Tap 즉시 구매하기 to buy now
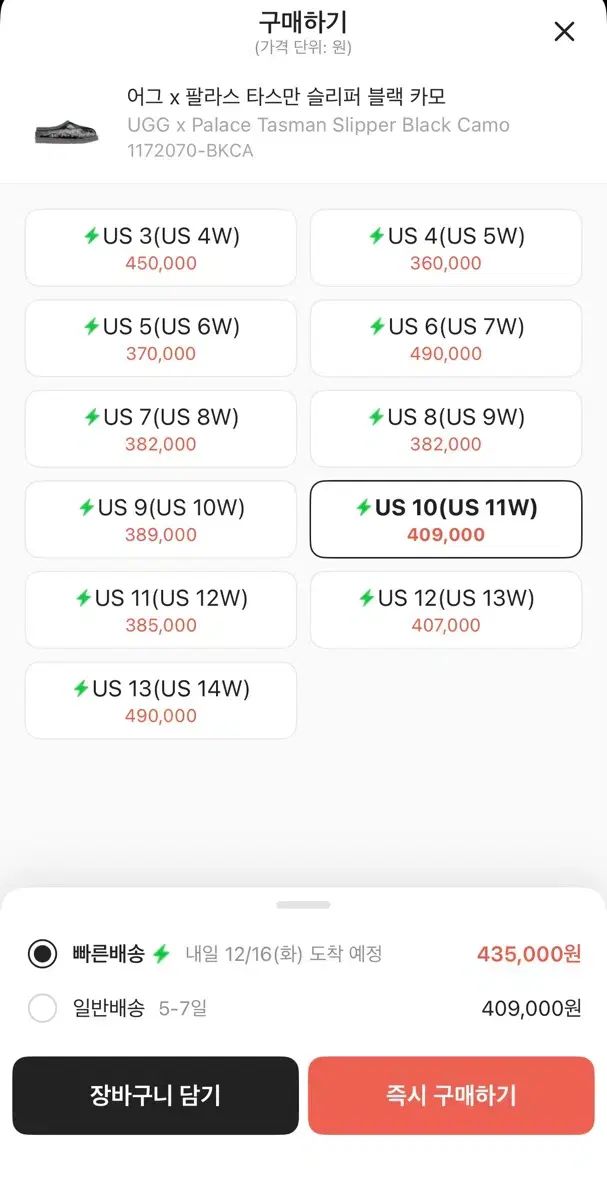 click(x=451, y=1096)
